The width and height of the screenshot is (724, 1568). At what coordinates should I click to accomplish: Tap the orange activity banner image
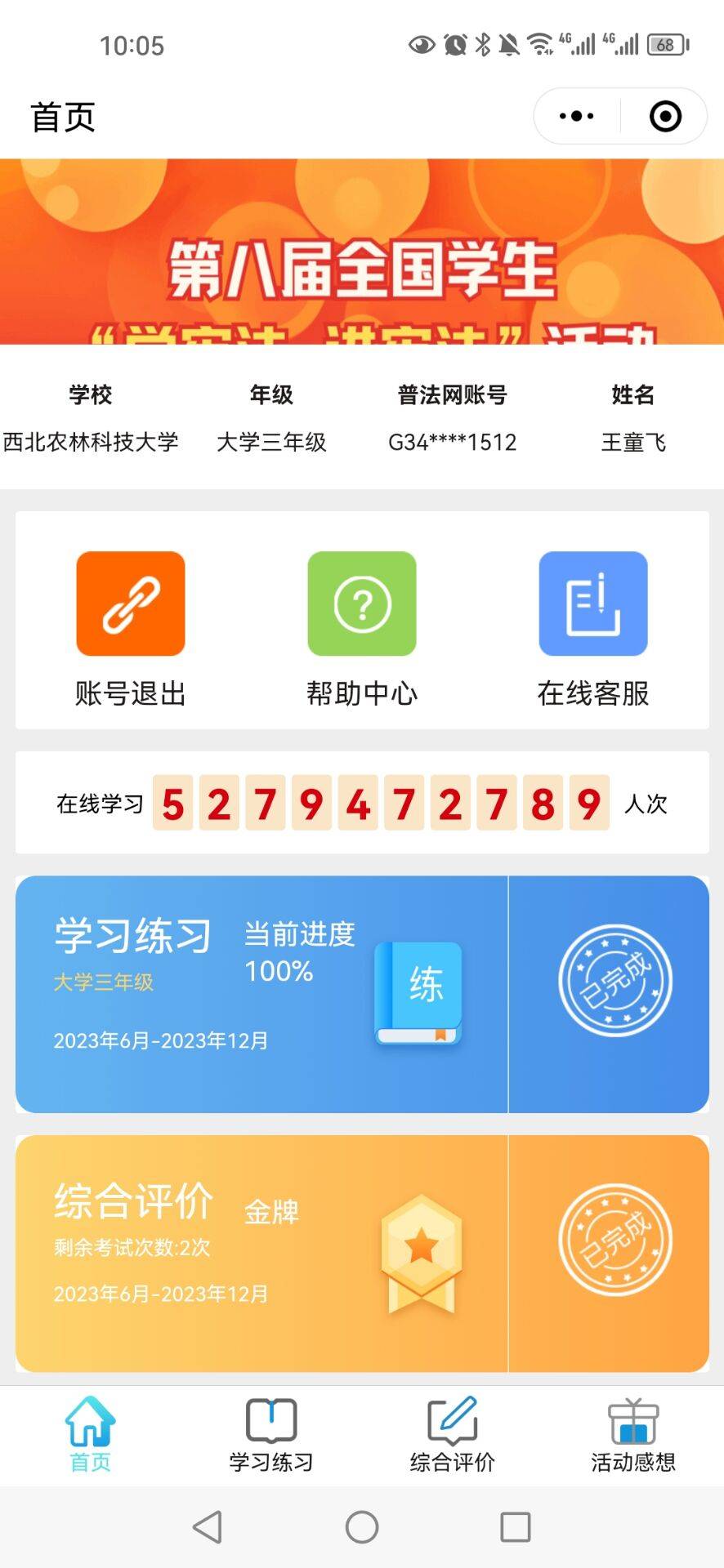point(362,253)
